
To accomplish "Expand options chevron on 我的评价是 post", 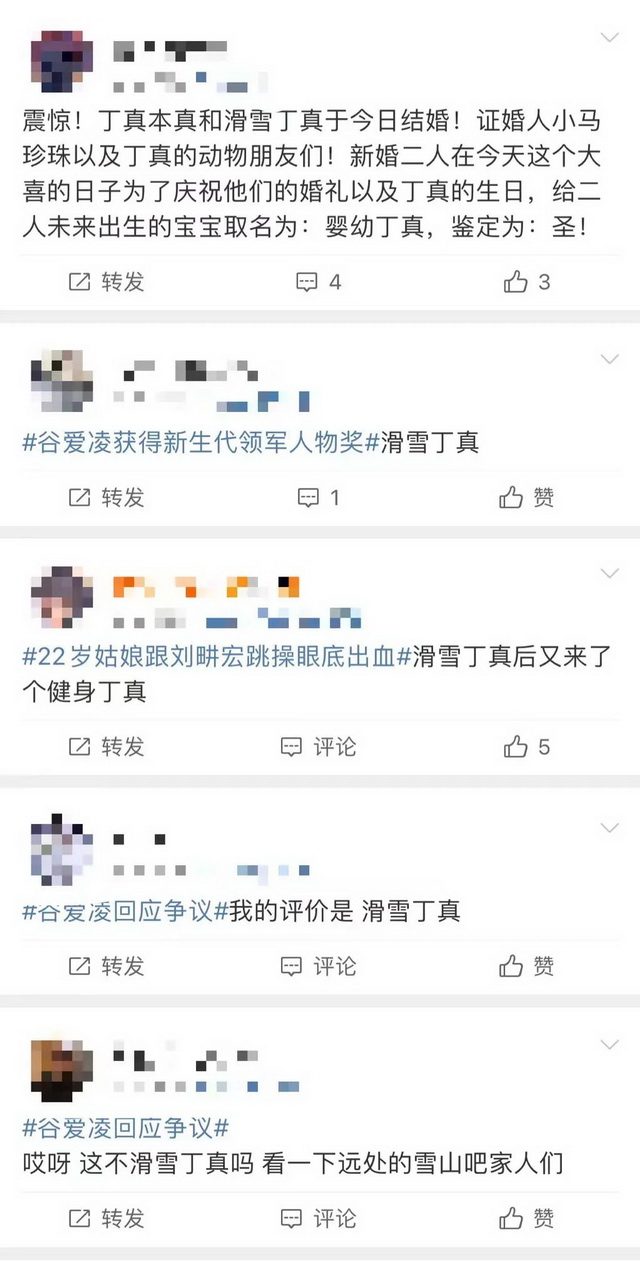I will pos(609,828).
